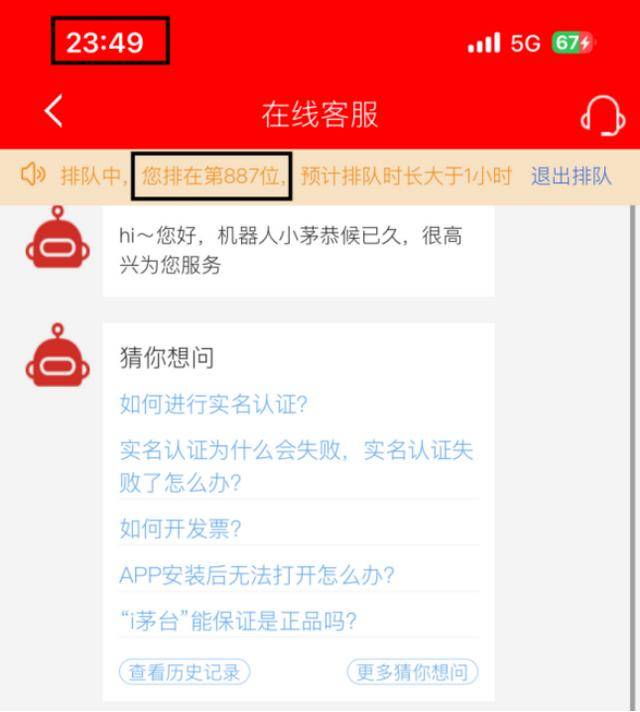Open the 如何开发票? question

(x=180, y=528)
